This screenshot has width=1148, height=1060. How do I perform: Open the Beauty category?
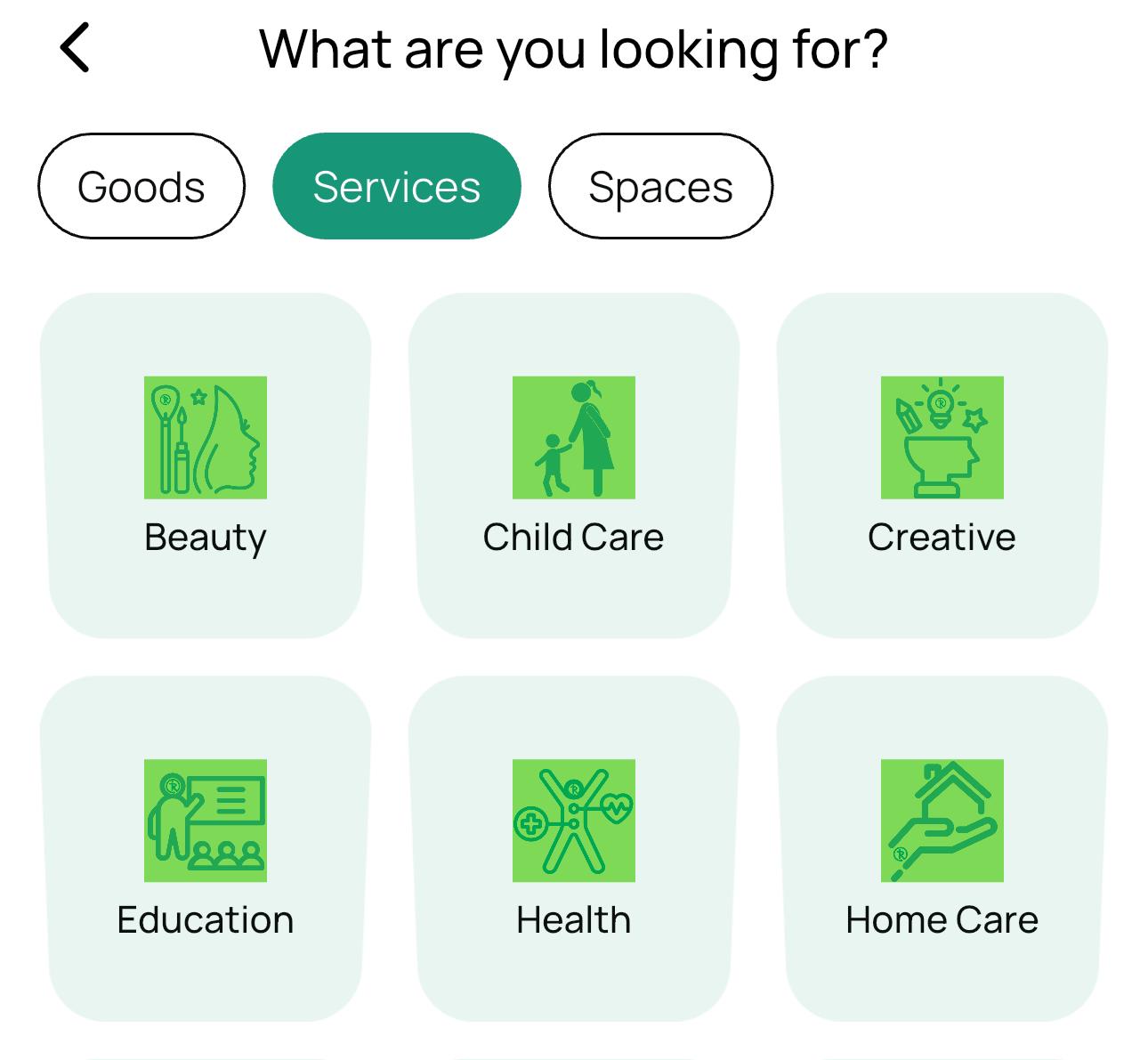click(206, 465)
